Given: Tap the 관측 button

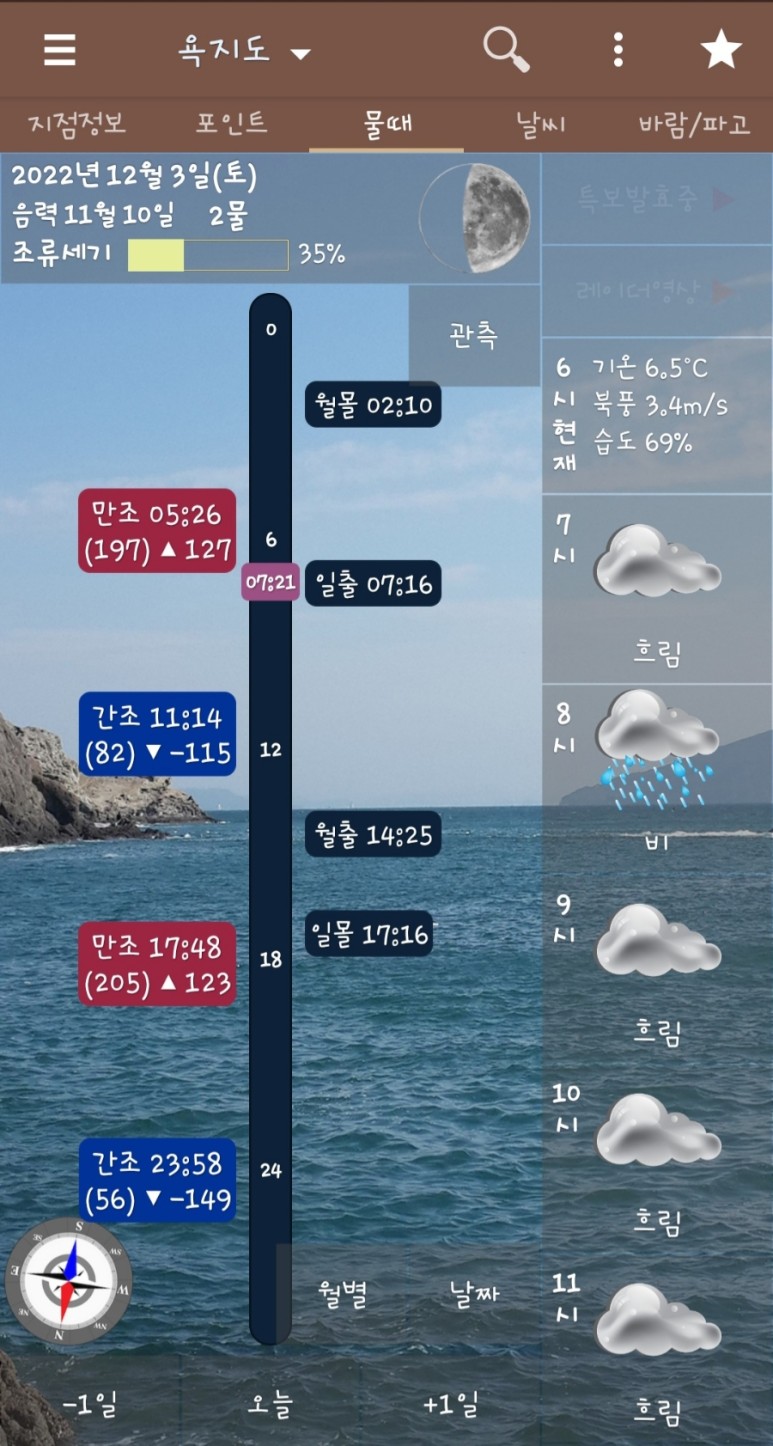Looking at the screenshot, I should 474,335.
